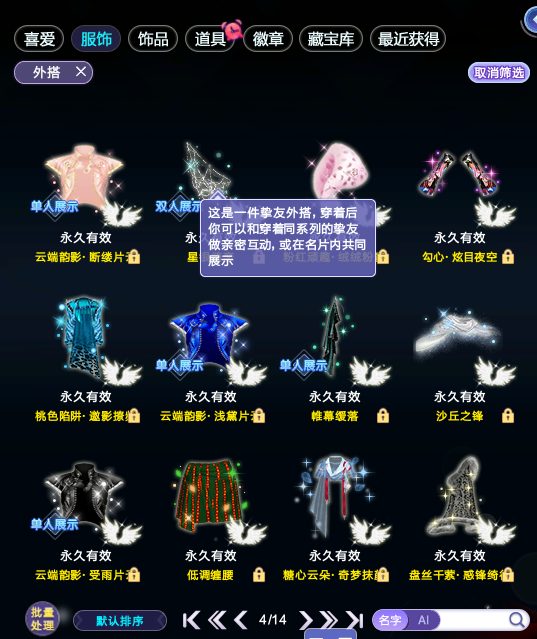Switch to the 最近获得 tab
Viewport: 537px width, 639px height.
tap(408, 39)
